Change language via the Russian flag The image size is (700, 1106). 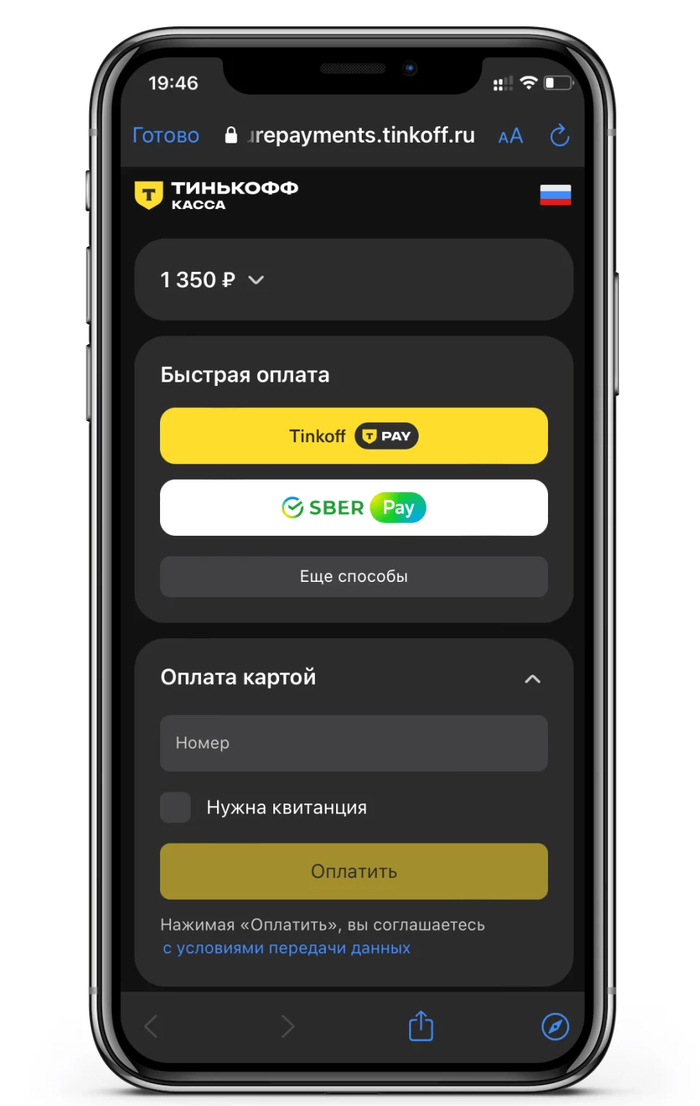click(555, 194)
